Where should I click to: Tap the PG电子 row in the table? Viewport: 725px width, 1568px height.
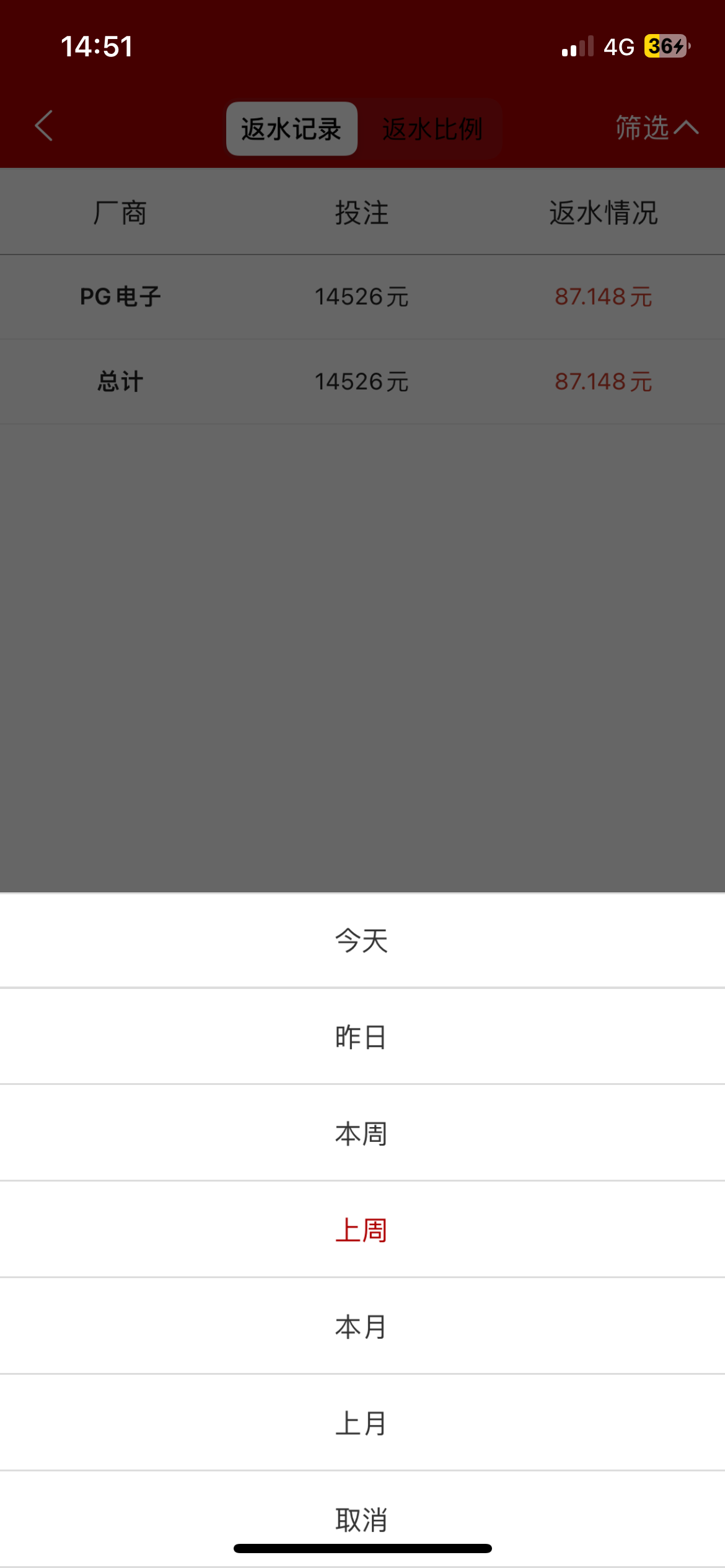[362, 297]
